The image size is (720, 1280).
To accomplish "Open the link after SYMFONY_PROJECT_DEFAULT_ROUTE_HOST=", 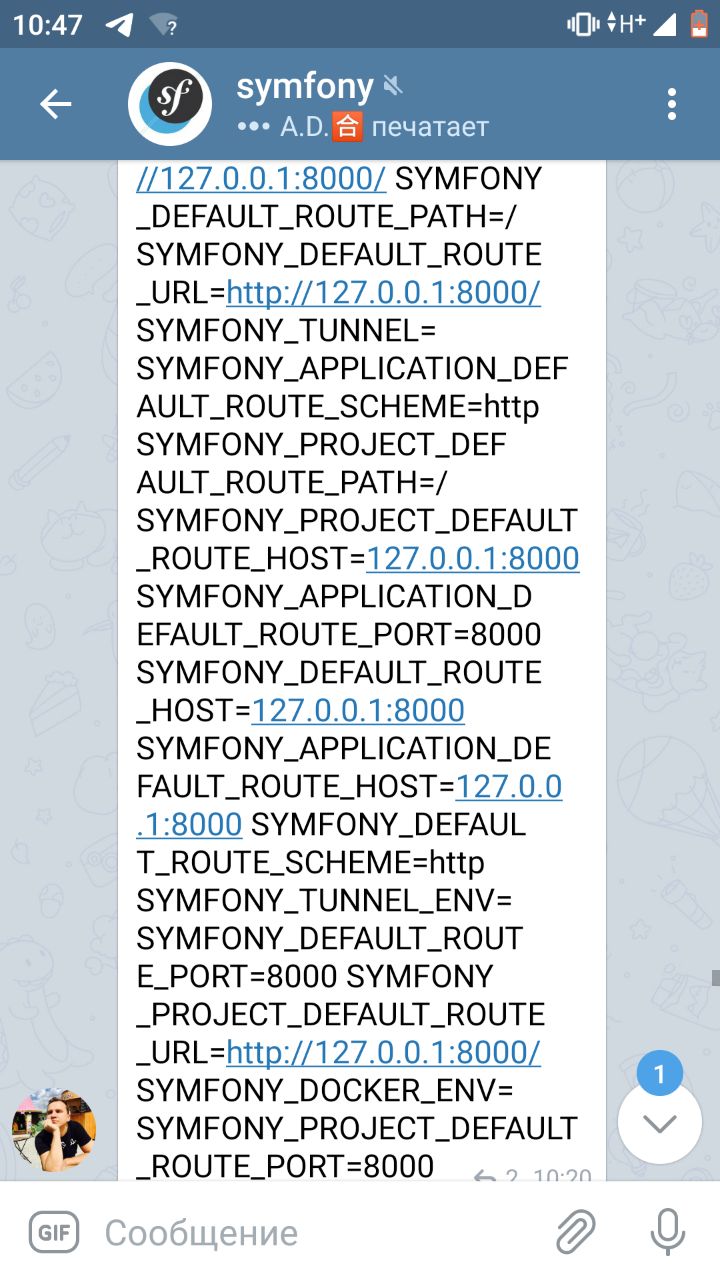I will [473, 558].
